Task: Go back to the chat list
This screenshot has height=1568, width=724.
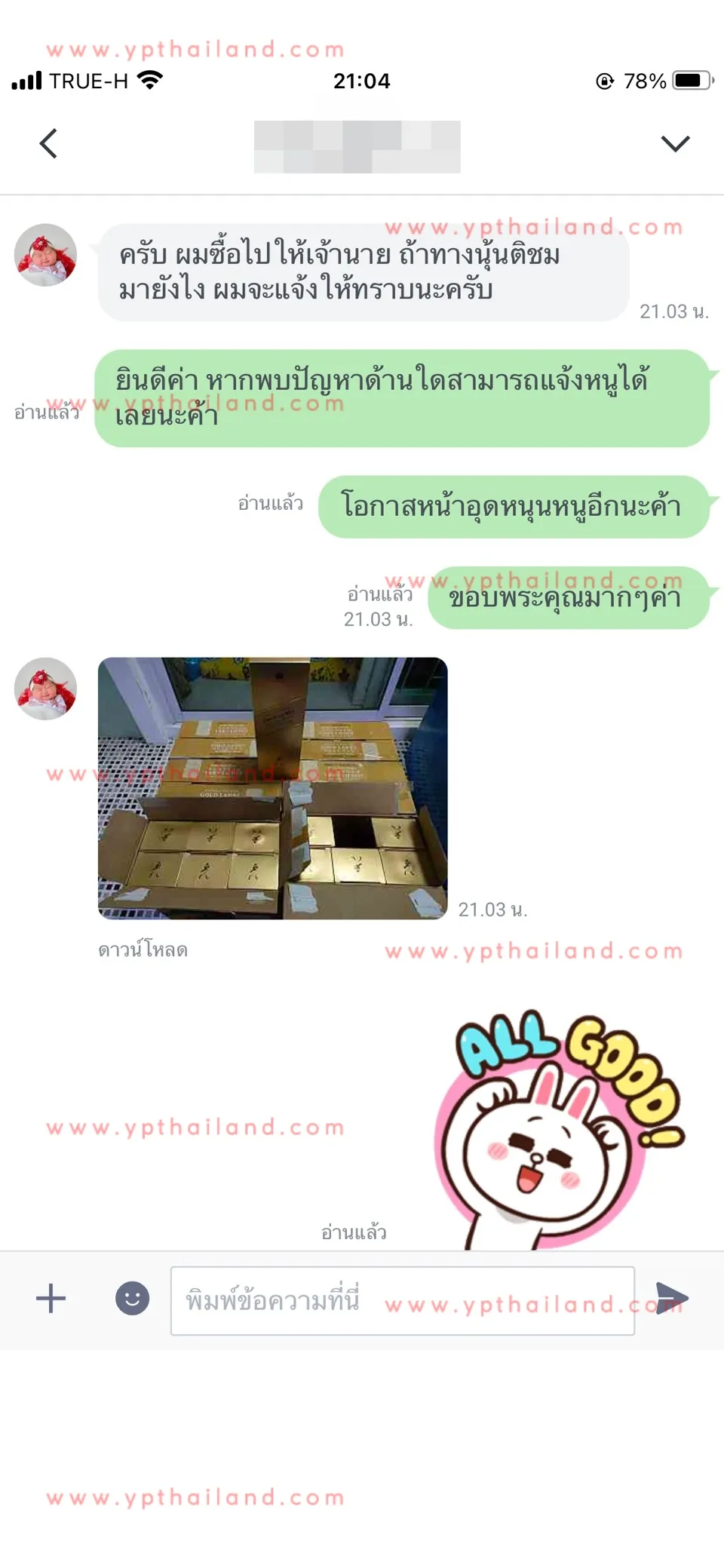Action: tap(48, 143)
